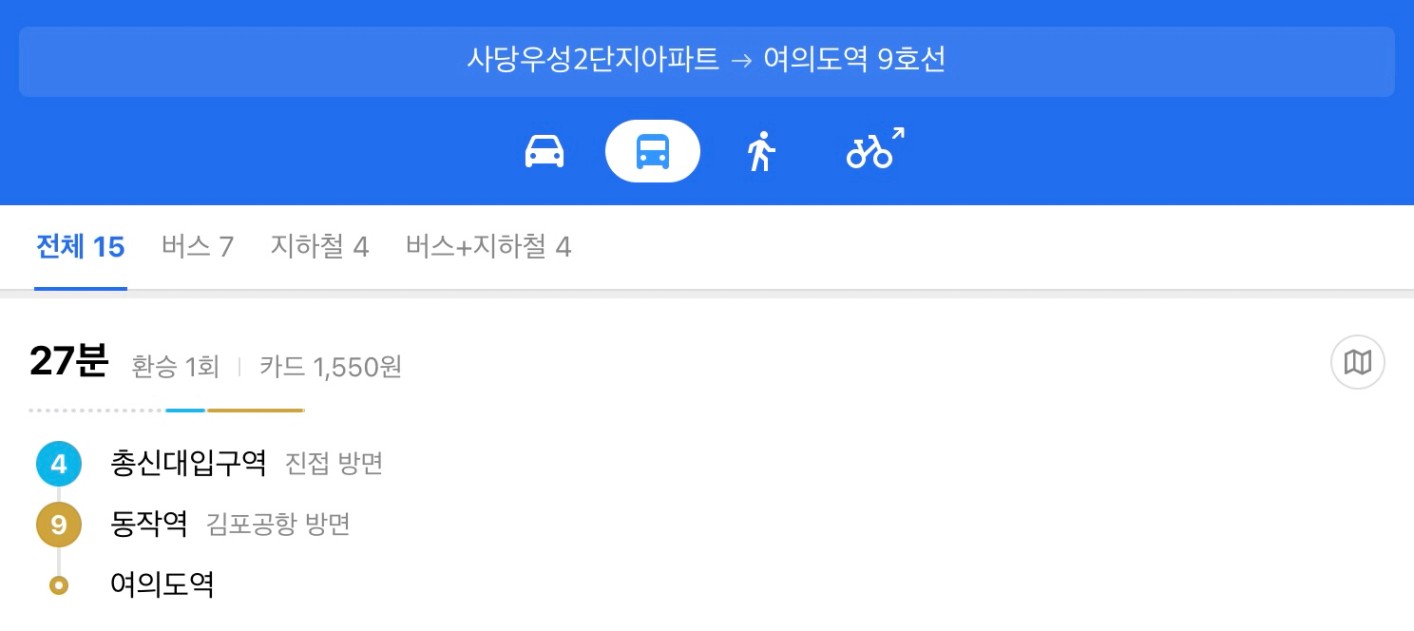Open the 27분 route details card
The height and width of the screenshot is (631, 1414).
tap(707, 465)
